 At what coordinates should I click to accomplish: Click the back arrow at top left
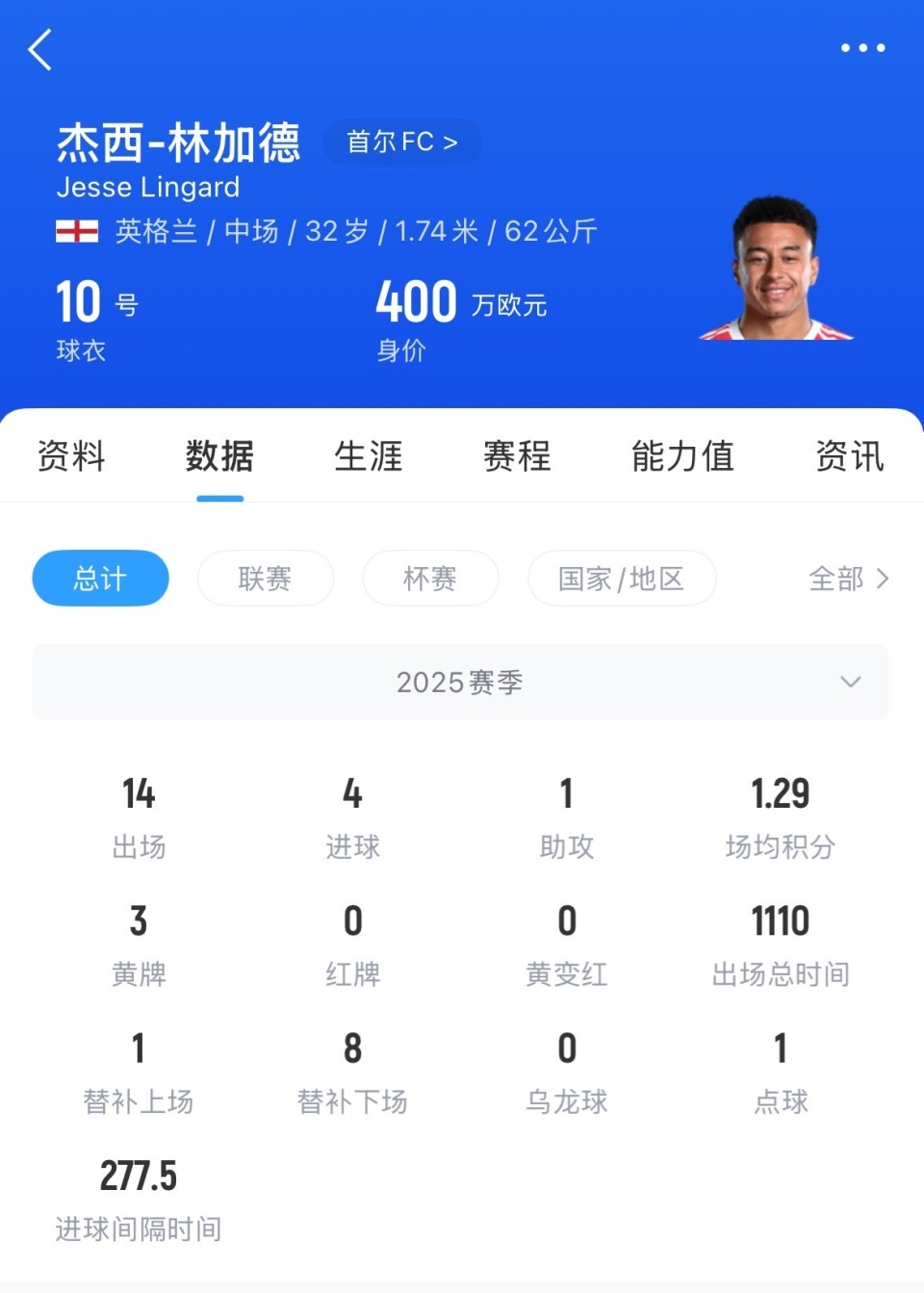click(x=38, y=49)
